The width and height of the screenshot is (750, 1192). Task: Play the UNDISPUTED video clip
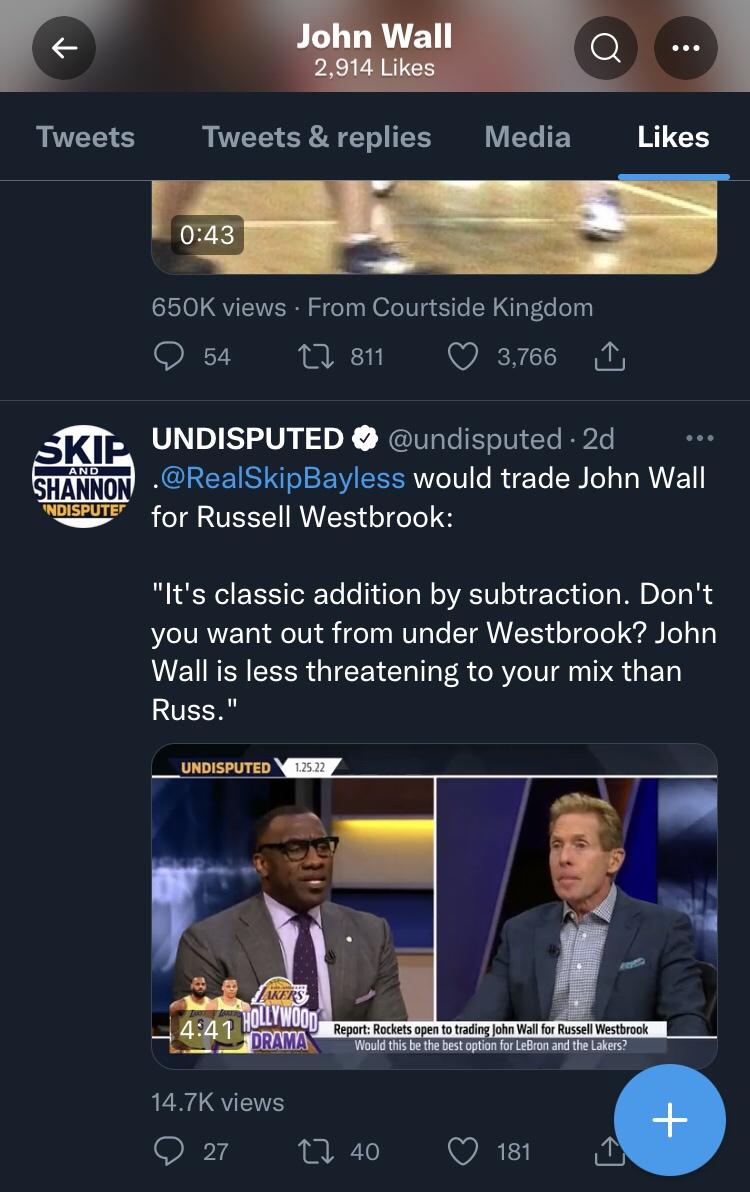pyautogui.click(x=434, y=905)
